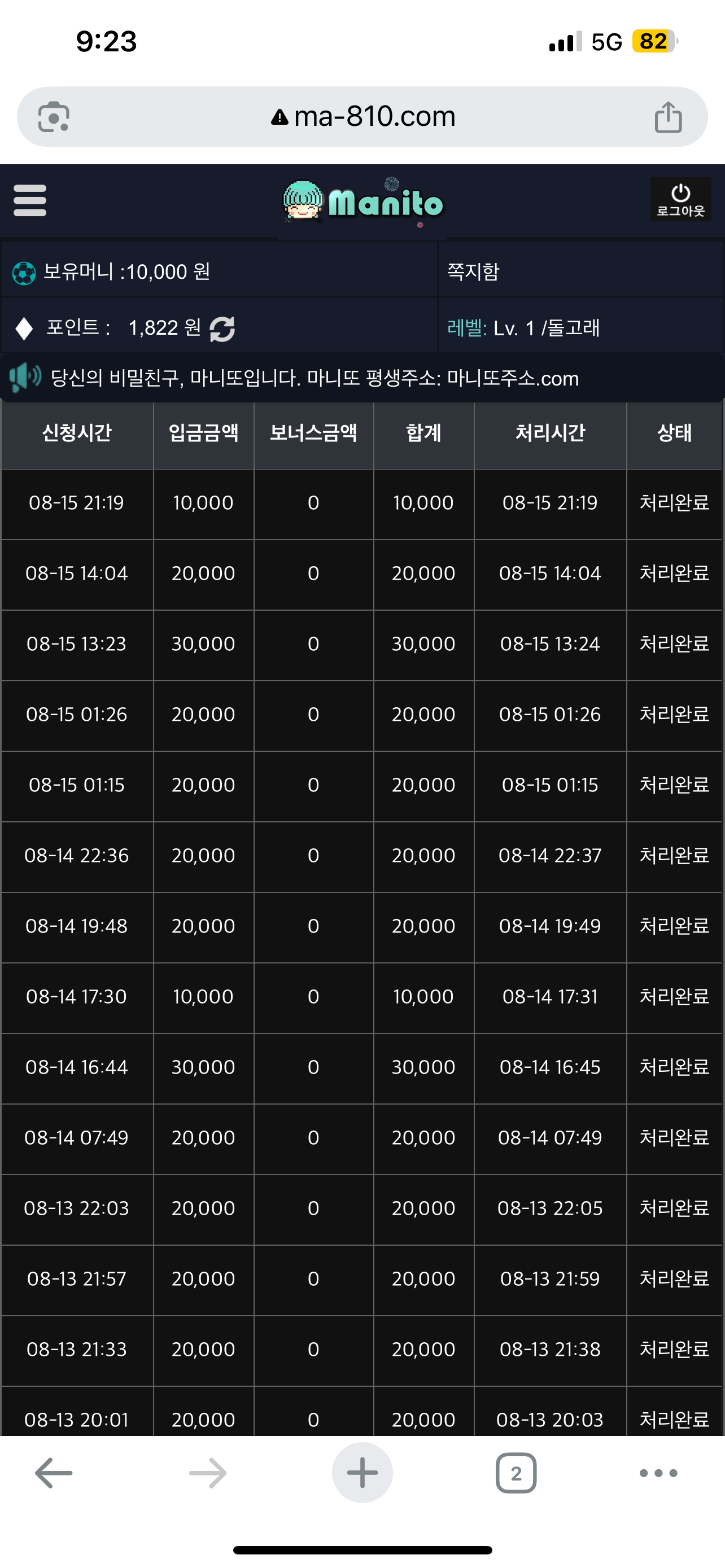Viewport: 725px width, 1568px height.
Task: Open the tab switcher showing 2 tabs
Action: point(516,1473)
